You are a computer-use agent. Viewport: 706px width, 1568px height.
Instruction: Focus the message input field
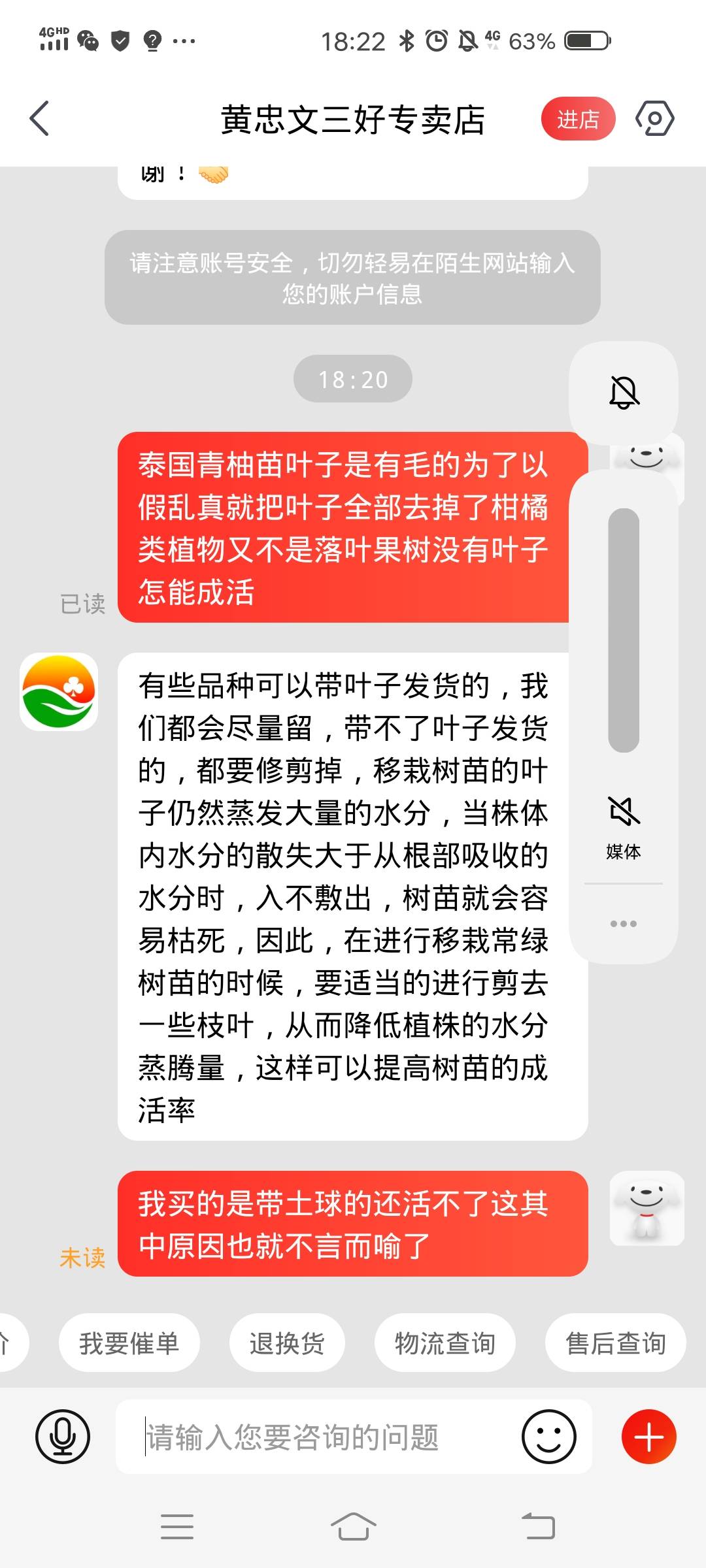tap(327, 1437)
